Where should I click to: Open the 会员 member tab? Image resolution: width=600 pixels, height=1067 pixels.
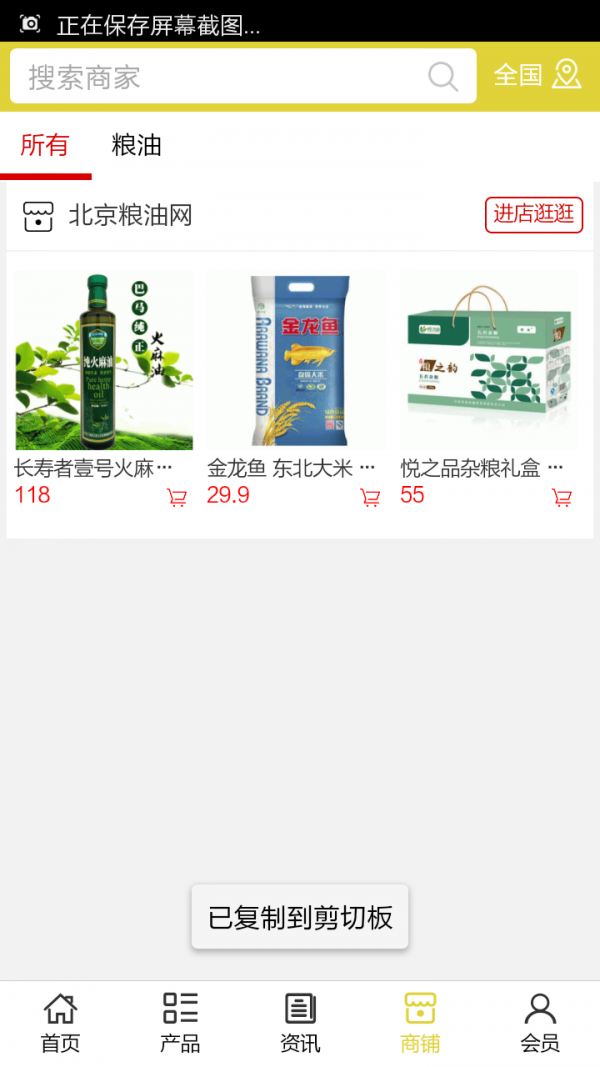(540, 1023)
